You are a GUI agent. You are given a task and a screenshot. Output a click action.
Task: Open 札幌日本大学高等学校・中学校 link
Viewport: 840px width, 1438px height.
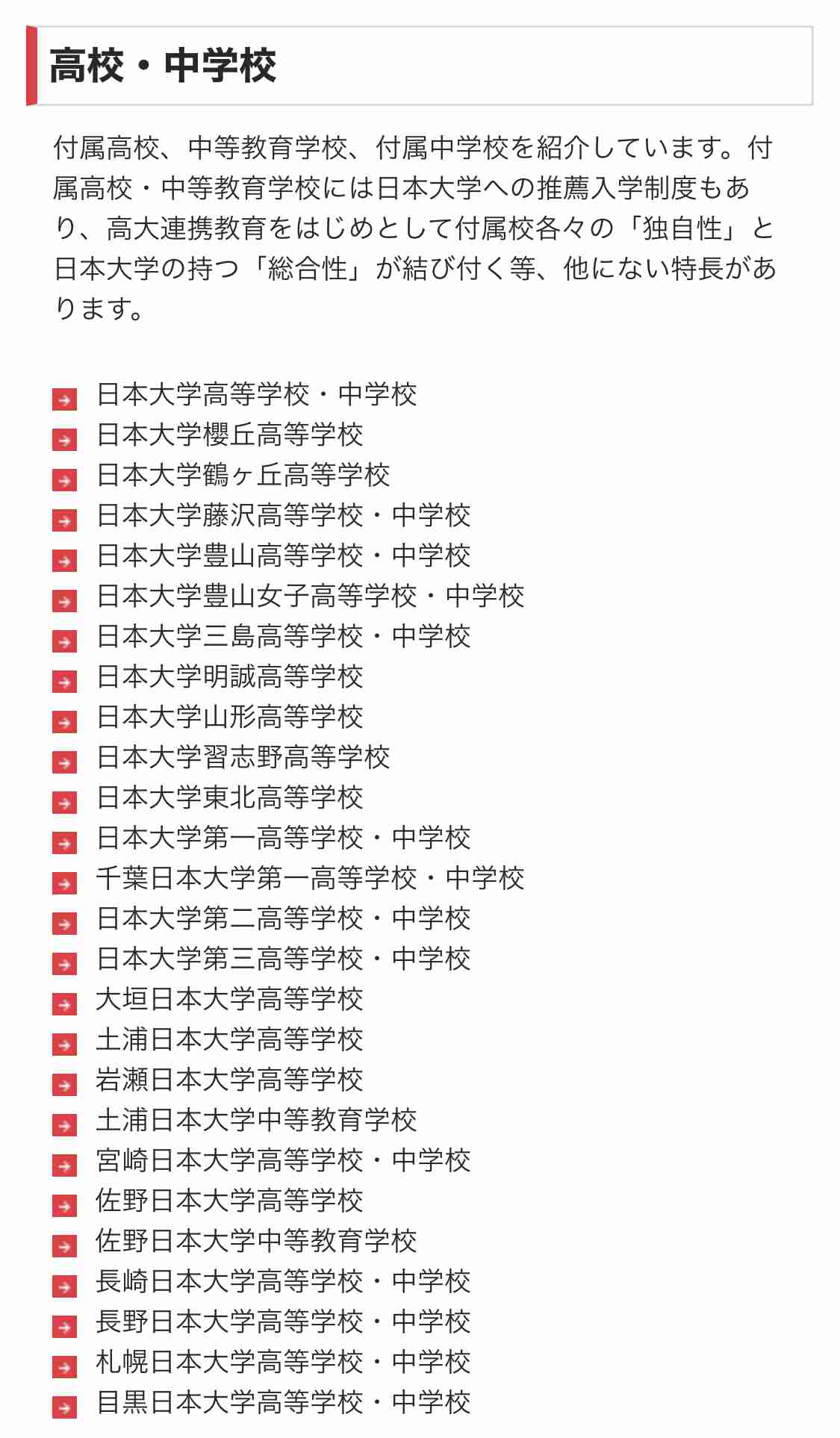[x=283, y=1363]
